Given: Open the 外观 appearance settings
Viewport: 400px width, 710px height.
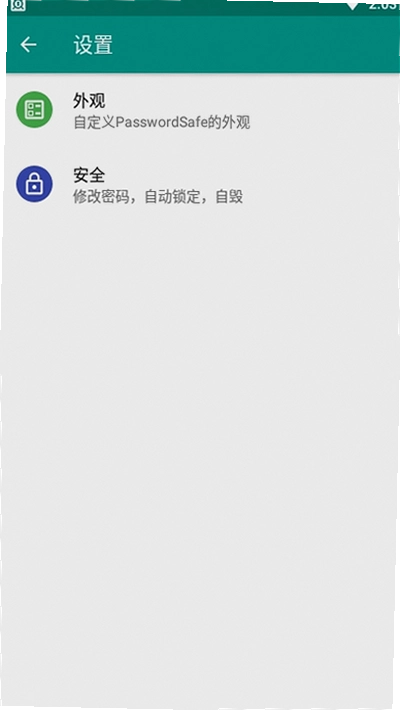Looking at the screenshot, I should click(203, 110).
